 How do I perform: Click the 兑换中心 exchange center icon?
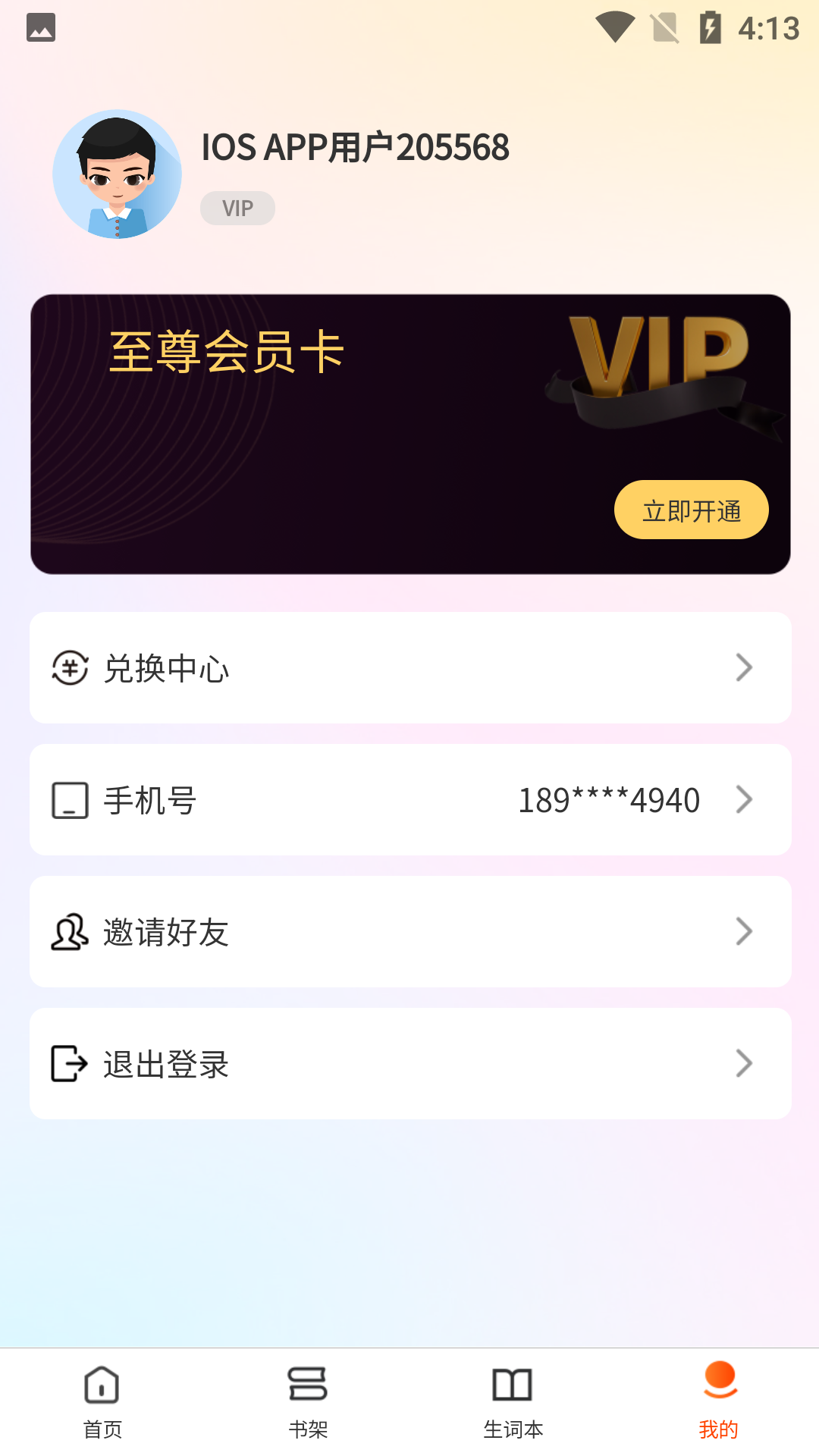point(71,667)
